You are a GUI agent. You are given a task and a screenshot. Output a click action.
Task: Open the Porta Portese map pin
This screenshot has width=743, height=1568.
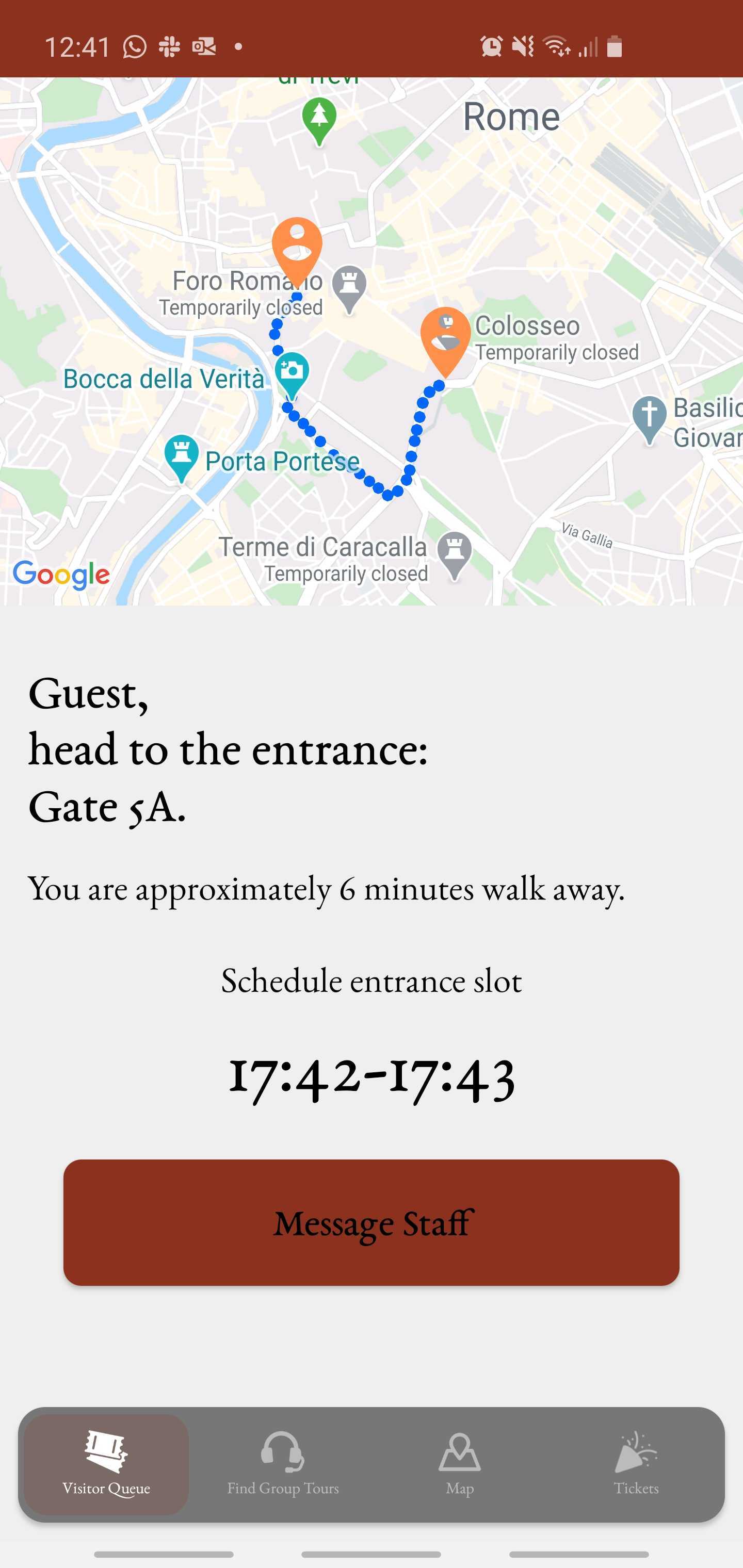point(182,455)
